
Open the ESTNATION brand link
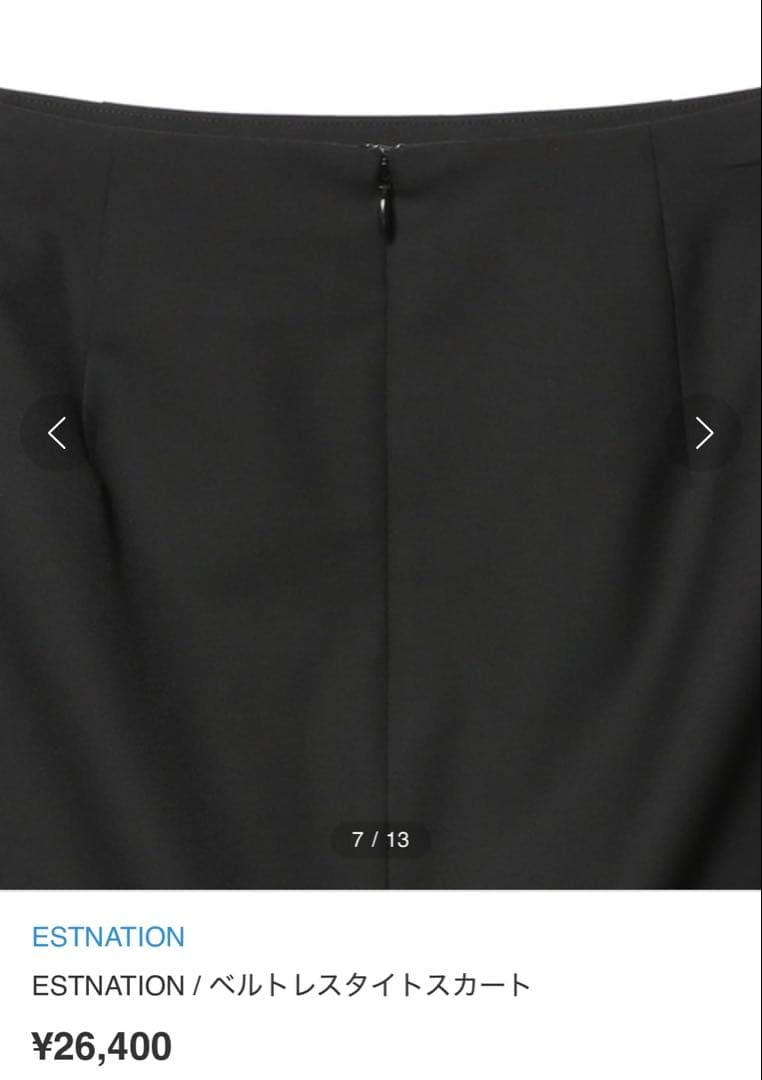[108, 937]
